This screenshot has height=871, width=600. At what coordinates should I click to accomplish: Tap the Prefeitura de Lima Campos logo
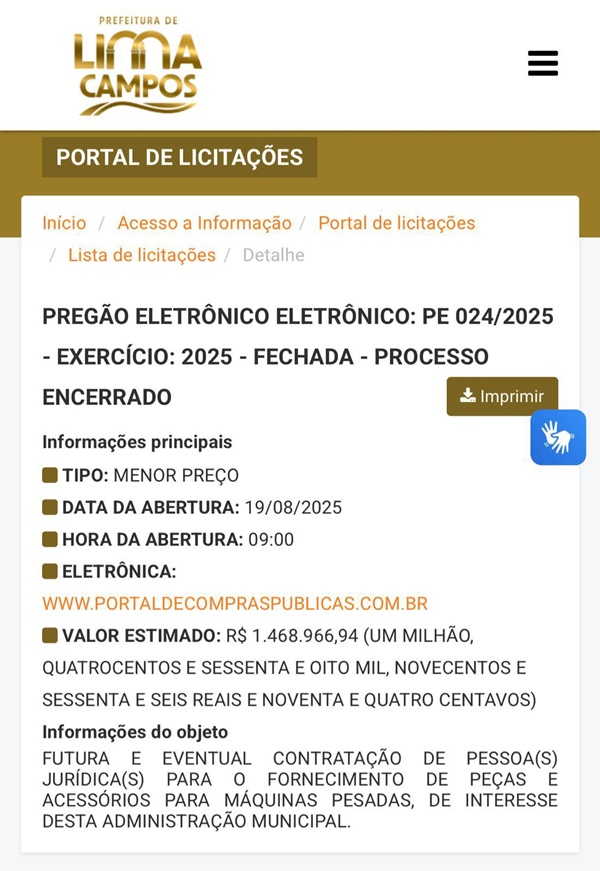click(x=138, y=66)
